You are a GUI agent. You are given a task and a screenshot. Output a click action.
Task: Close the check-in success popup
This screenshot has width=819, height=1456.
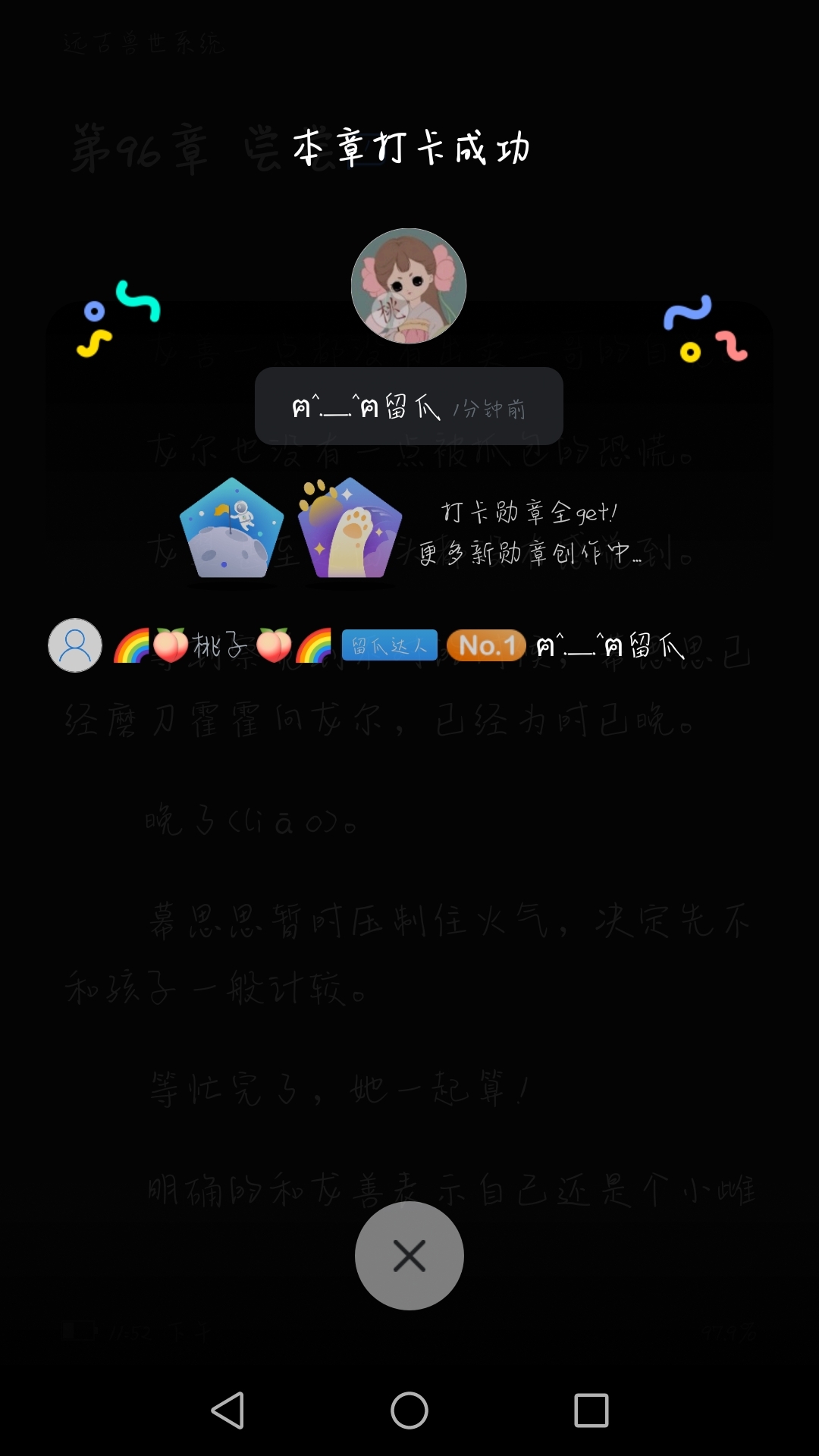point(409,1256)
